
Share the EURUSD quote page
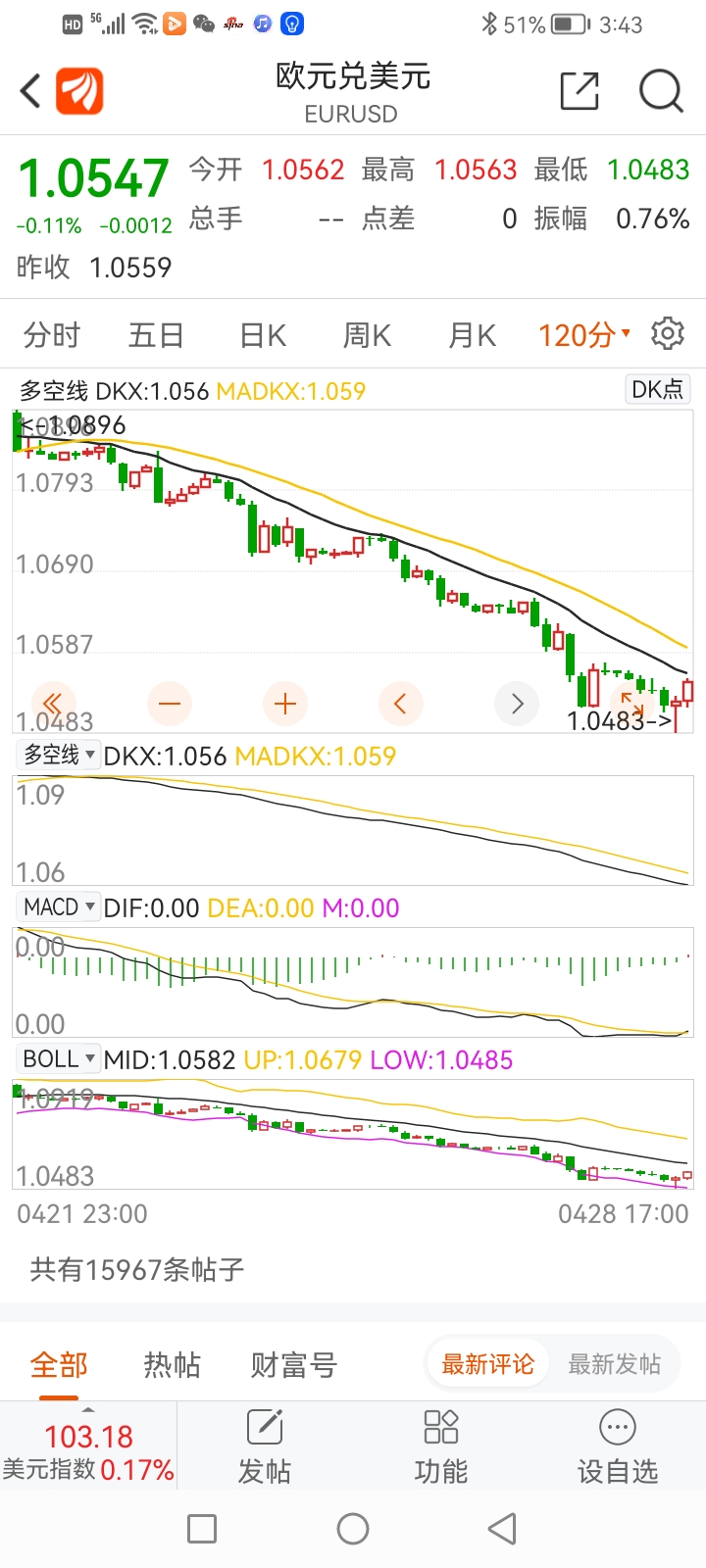click(579, 92)
